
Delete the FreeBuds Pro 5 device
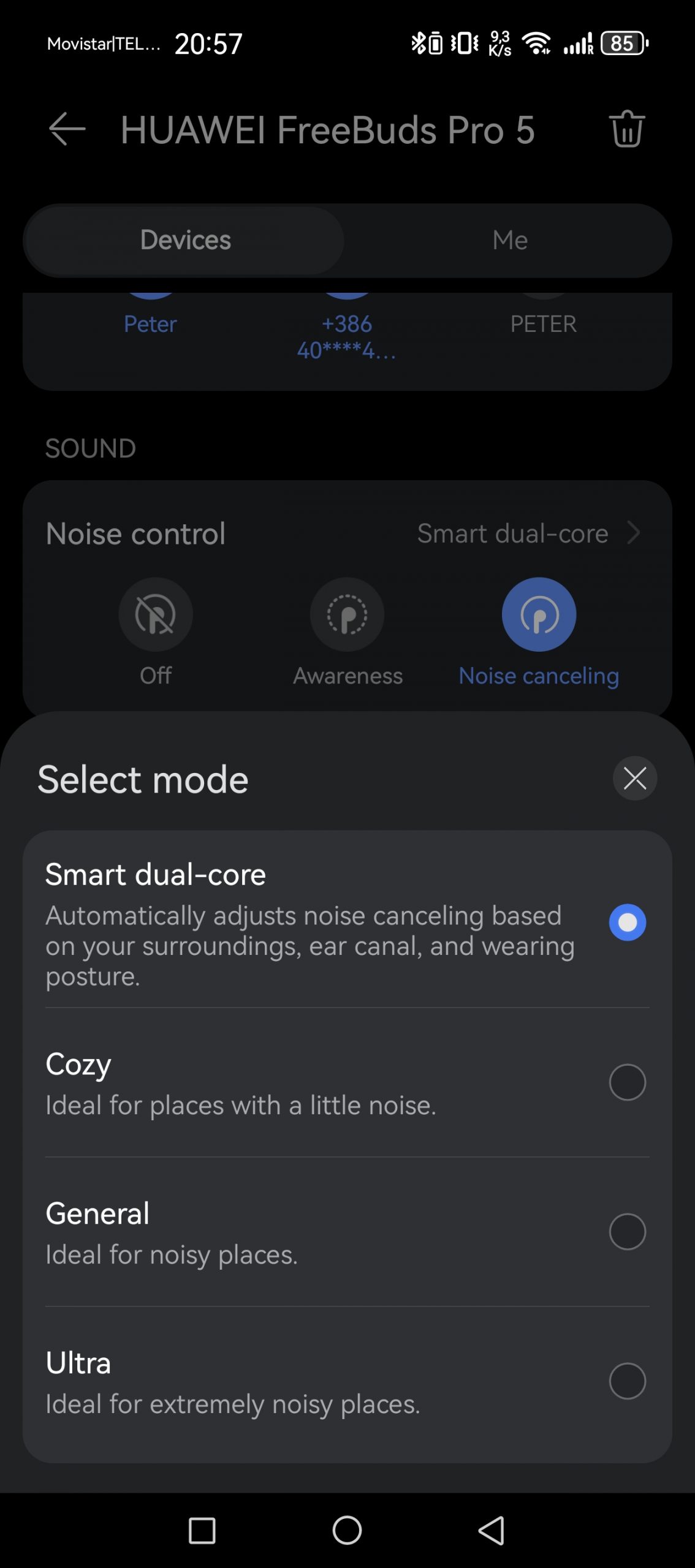point(626,129)
